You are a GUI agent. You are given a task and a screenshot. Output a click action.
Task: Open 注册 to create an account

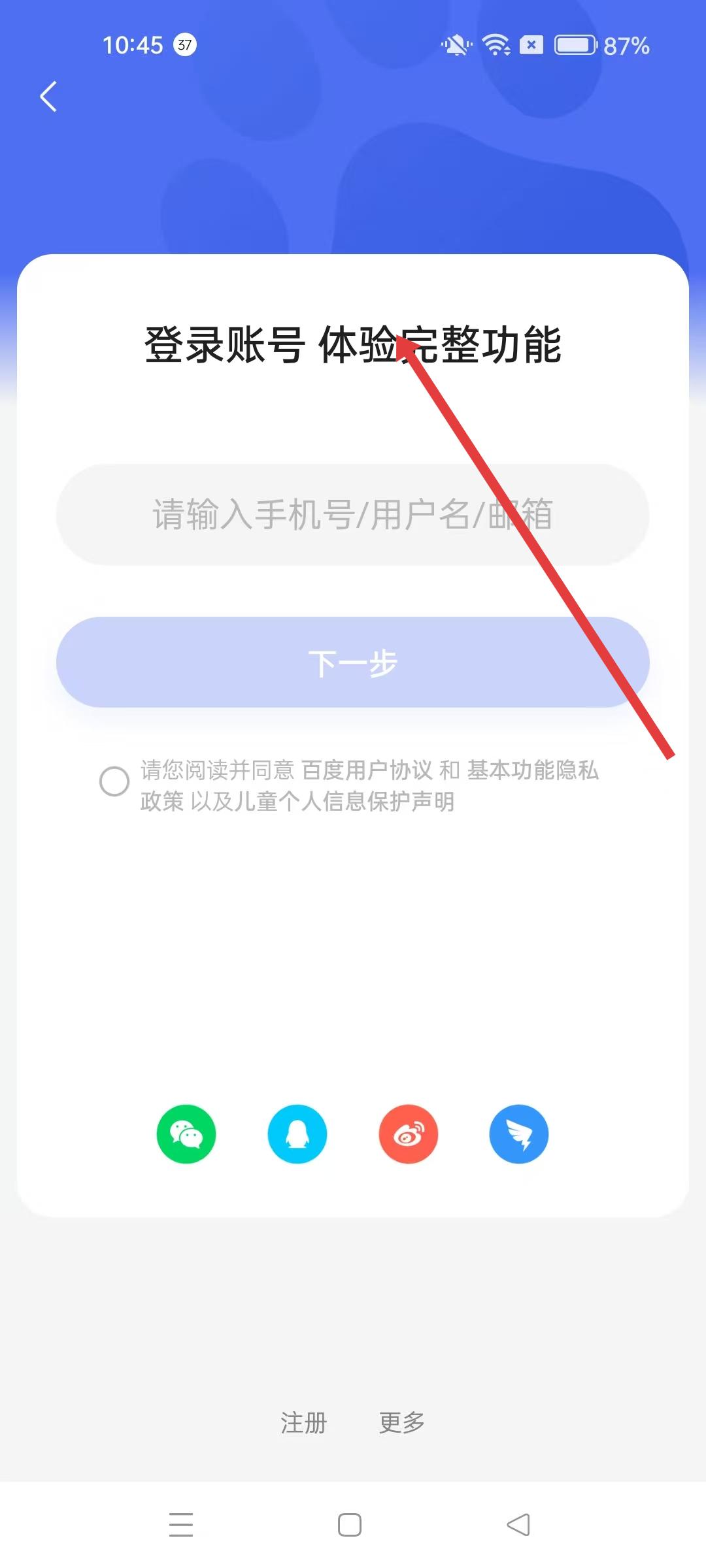click(303, 1422)
